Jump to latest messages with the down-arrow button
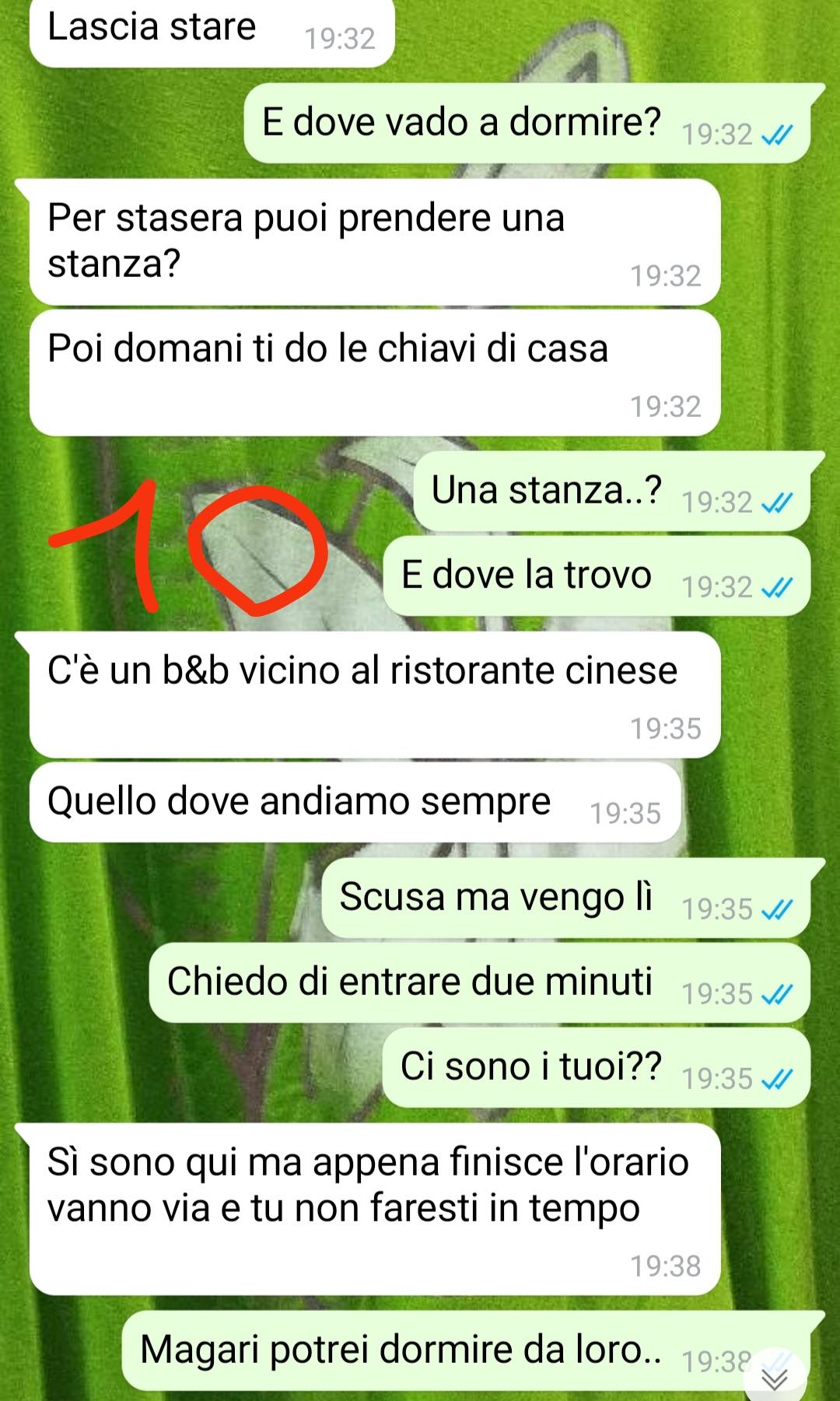The height and width of the screenshot is (1401, 840). pos(775,1378)
